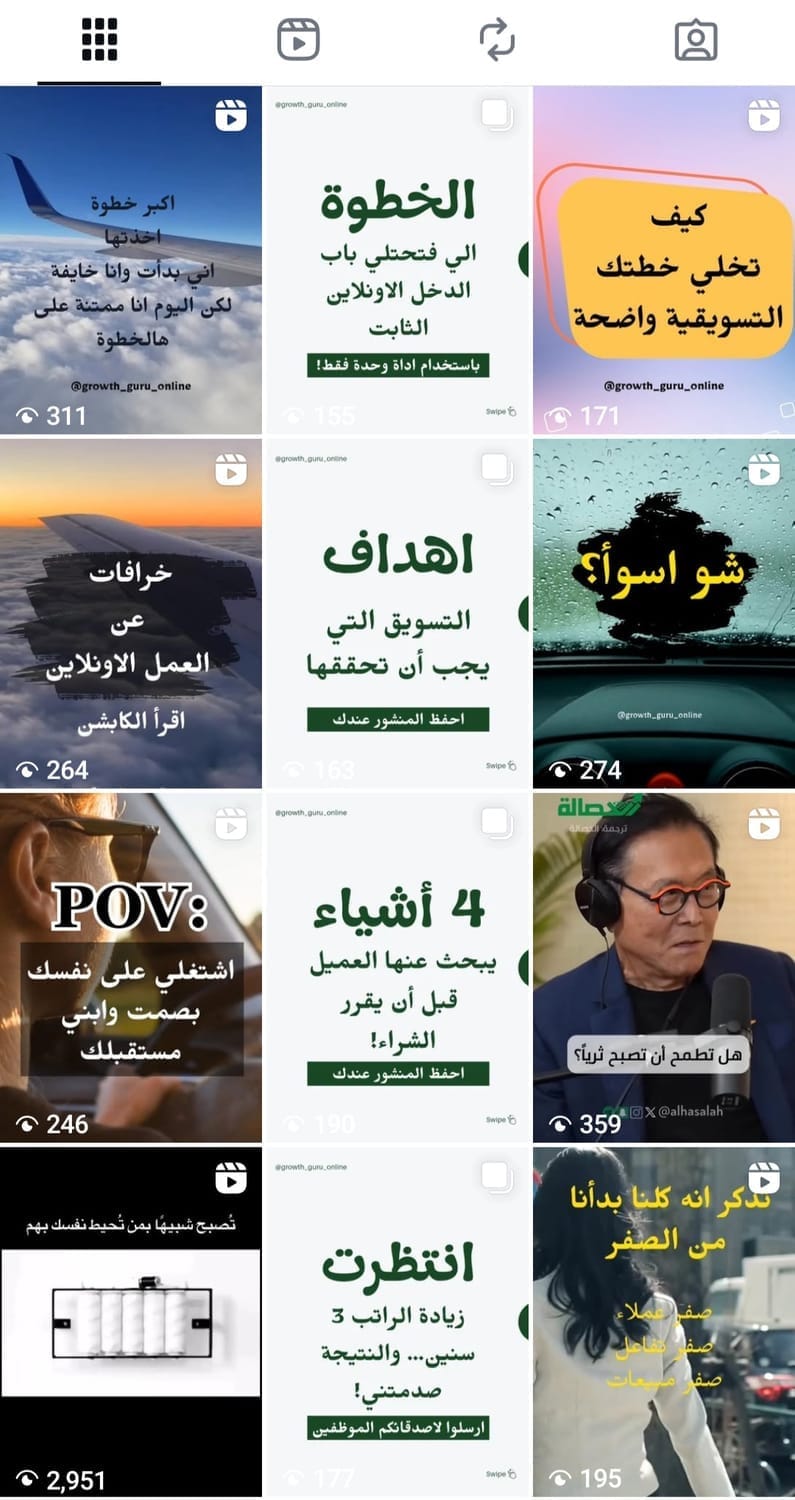Open the reel بدأنا من الصفر
The width and height of the screenshot is (795, 1500).
pyautogui.click(x=664, y=1322)
